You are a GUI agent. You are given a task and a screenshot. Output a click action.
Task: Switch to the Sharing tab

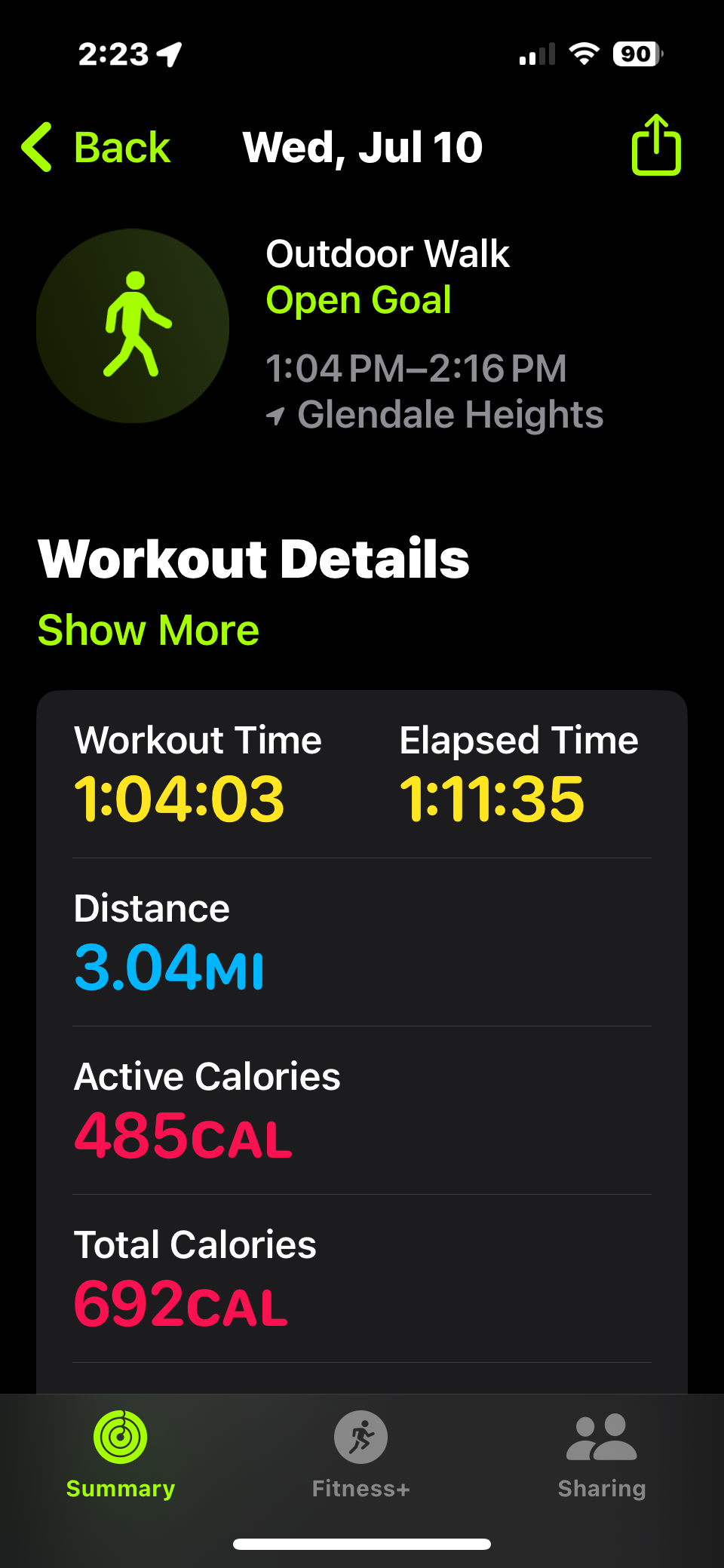click(602, 1455)
